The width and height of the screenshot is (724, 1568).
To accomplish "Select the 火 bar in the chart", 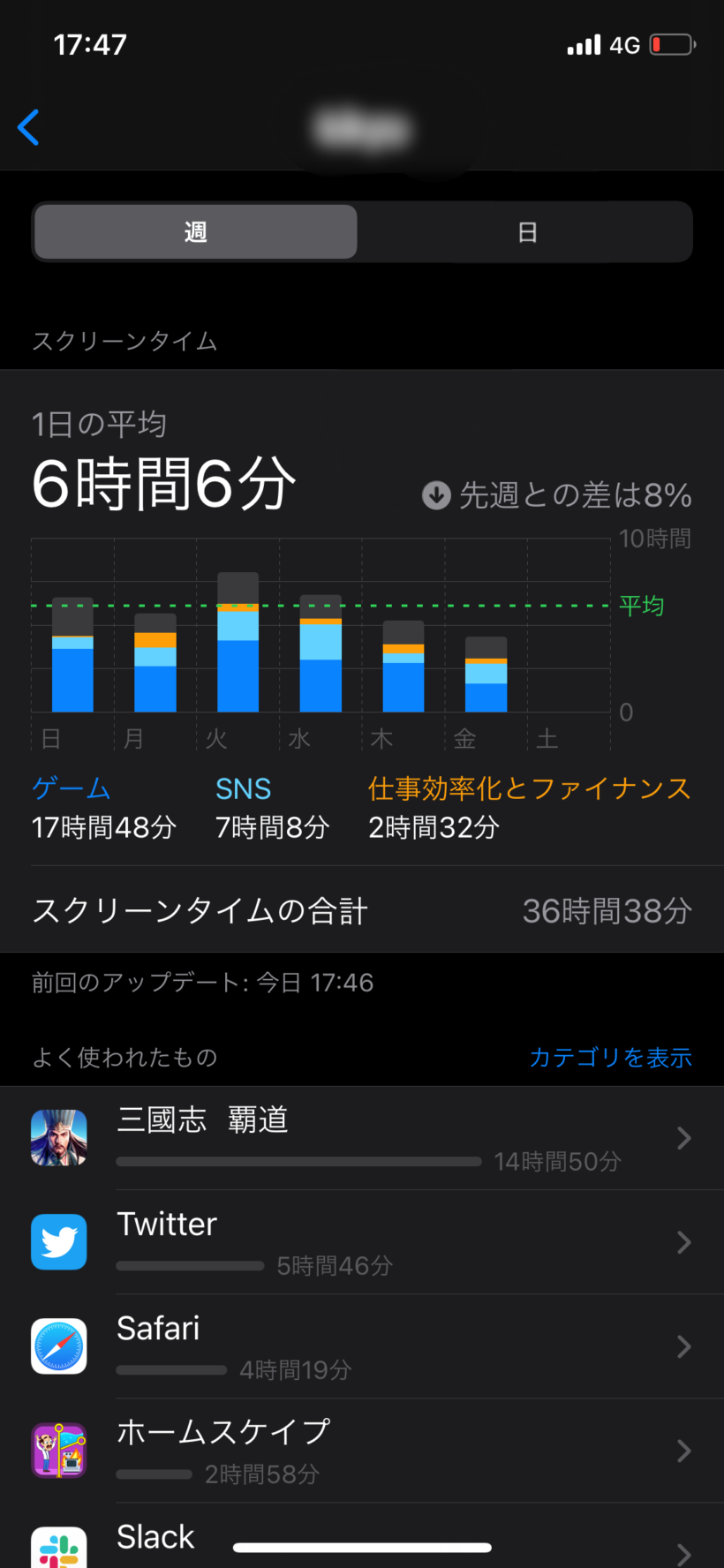I will 238,643.
